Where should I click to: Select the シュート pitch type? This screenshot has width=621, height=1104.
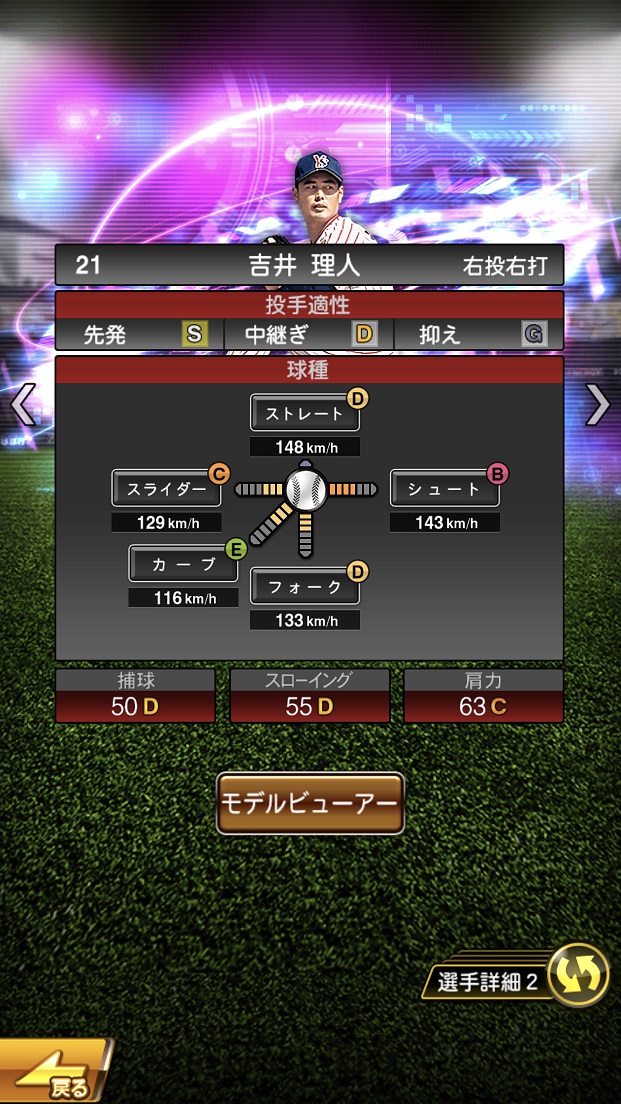click(x=444, y=489)
